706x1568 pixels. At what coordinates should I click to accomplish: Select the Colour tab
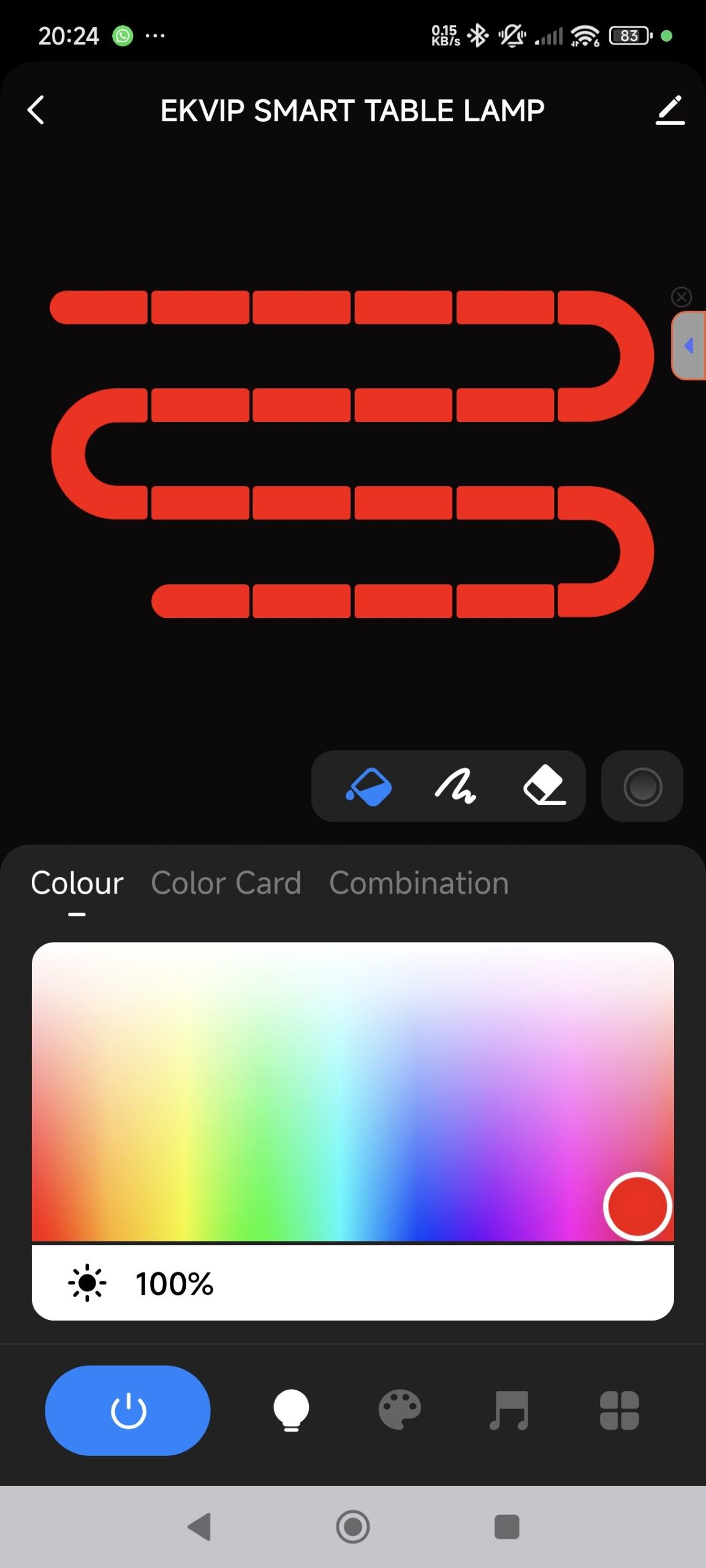[x=77, y=883]
